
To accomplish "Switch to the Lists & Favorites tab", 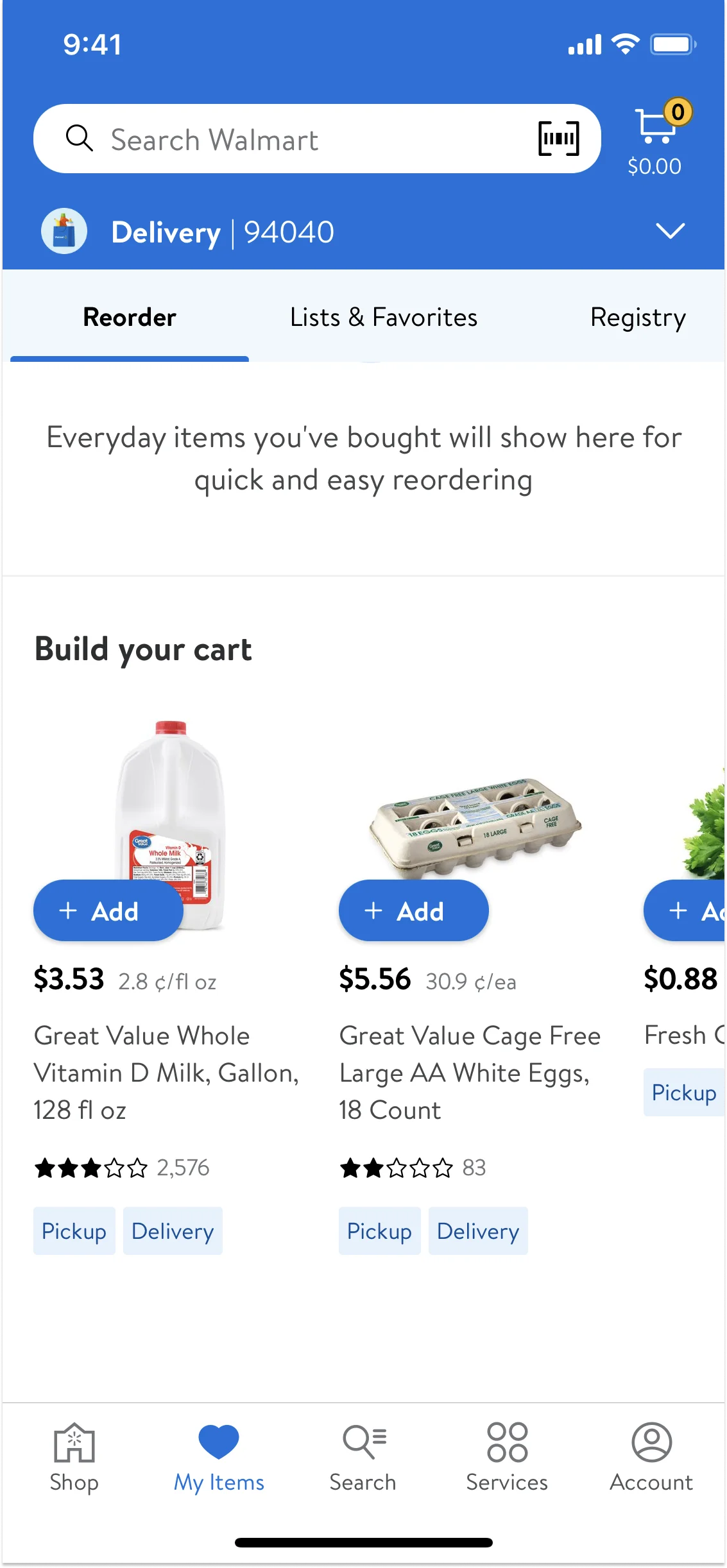I will click(x=383, y=317).
